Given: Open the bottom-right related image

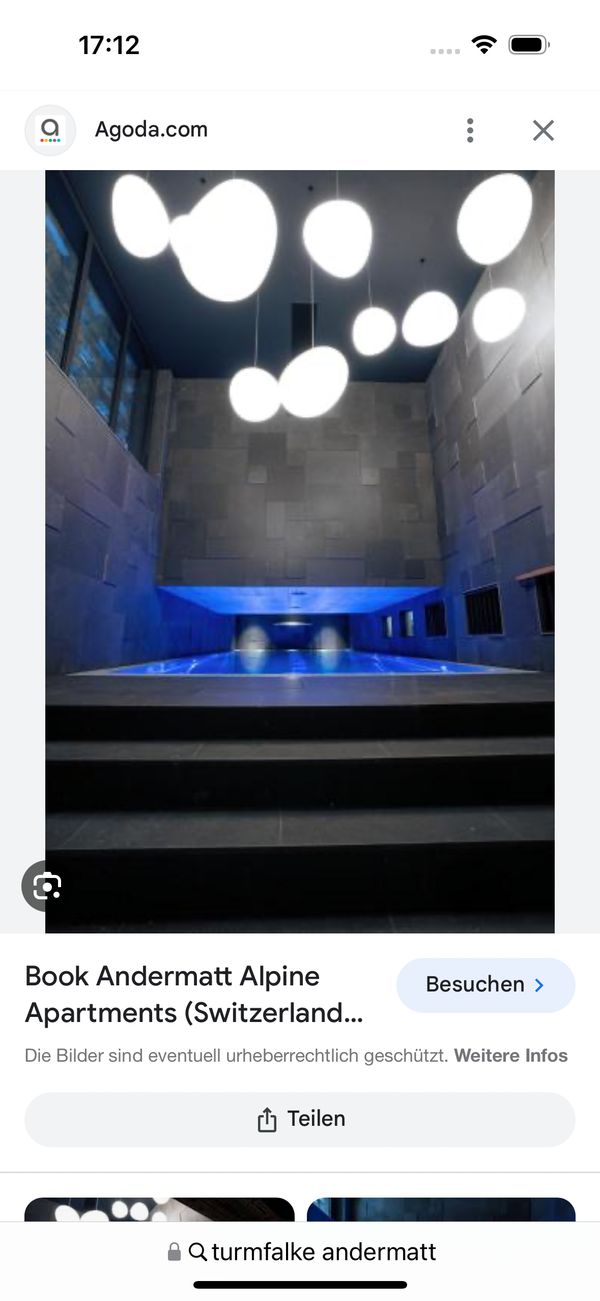Looking at the screenshot, I should pos(441,1210).
